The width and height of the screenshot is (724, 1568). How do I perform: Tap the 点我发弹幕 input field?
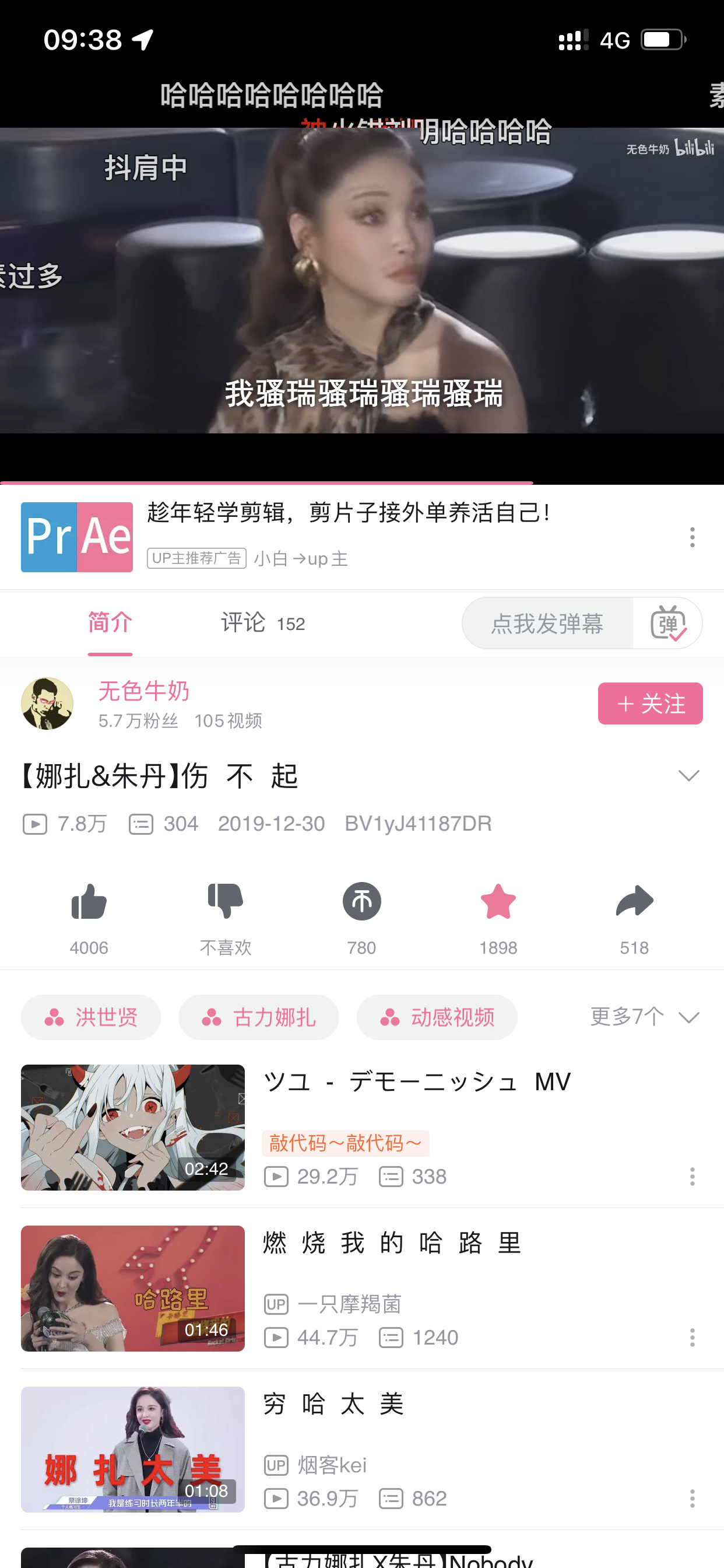pos(547,624)
